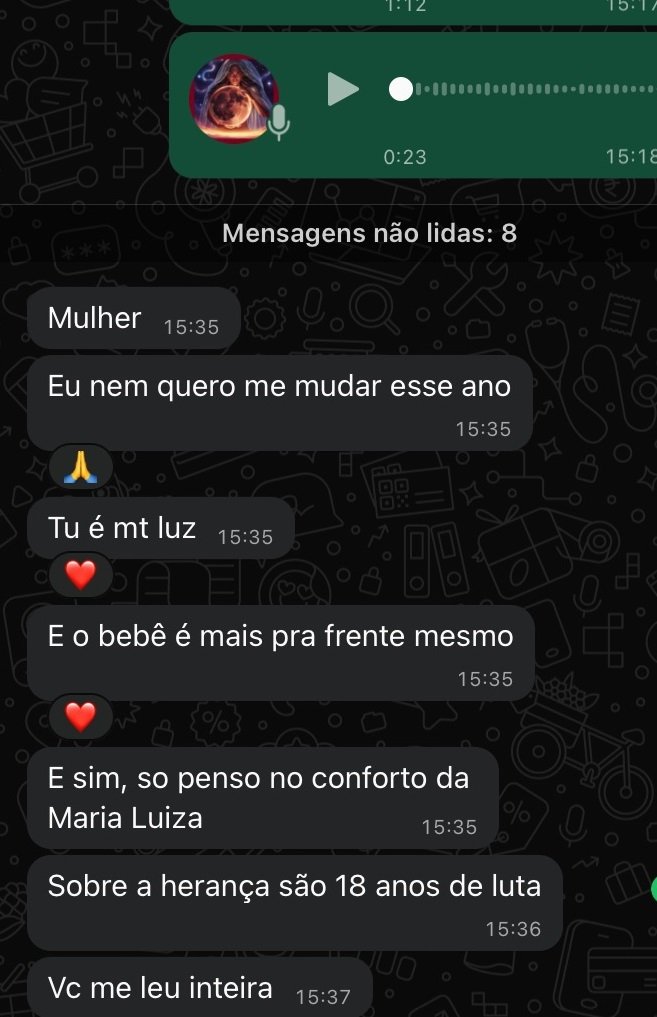Screen dimensions: 657x1017
Task: Tap the voice message seek handle
Action: pos(400,89)
